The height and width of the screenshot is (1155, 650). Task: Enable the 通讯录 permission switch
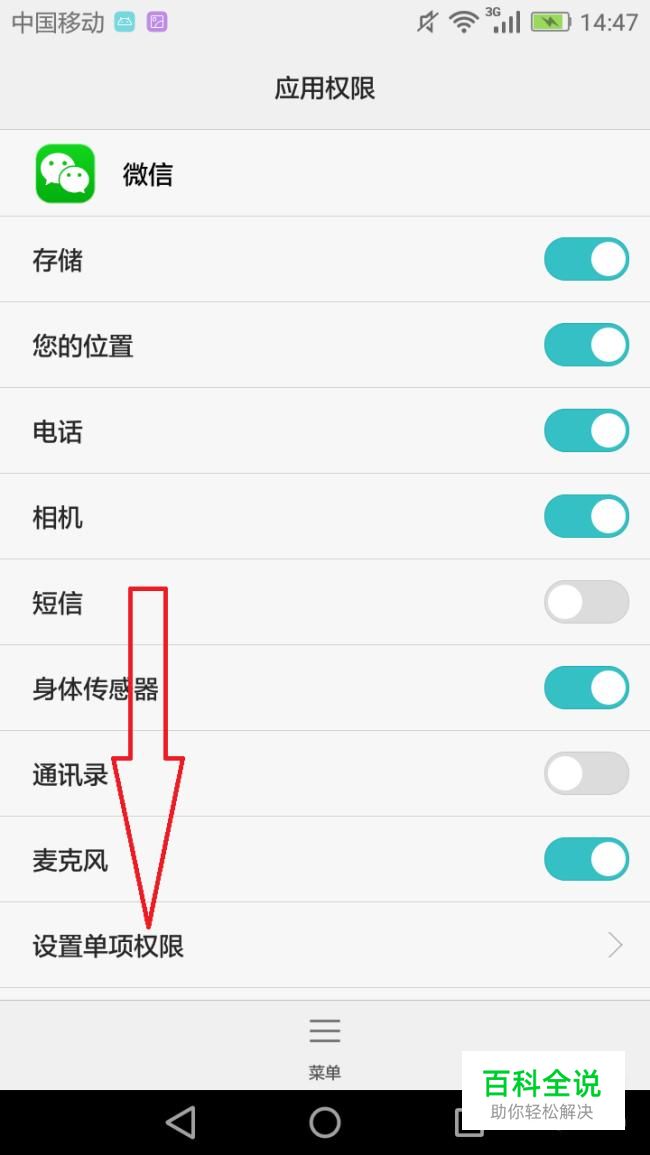(x=587, y=773)
